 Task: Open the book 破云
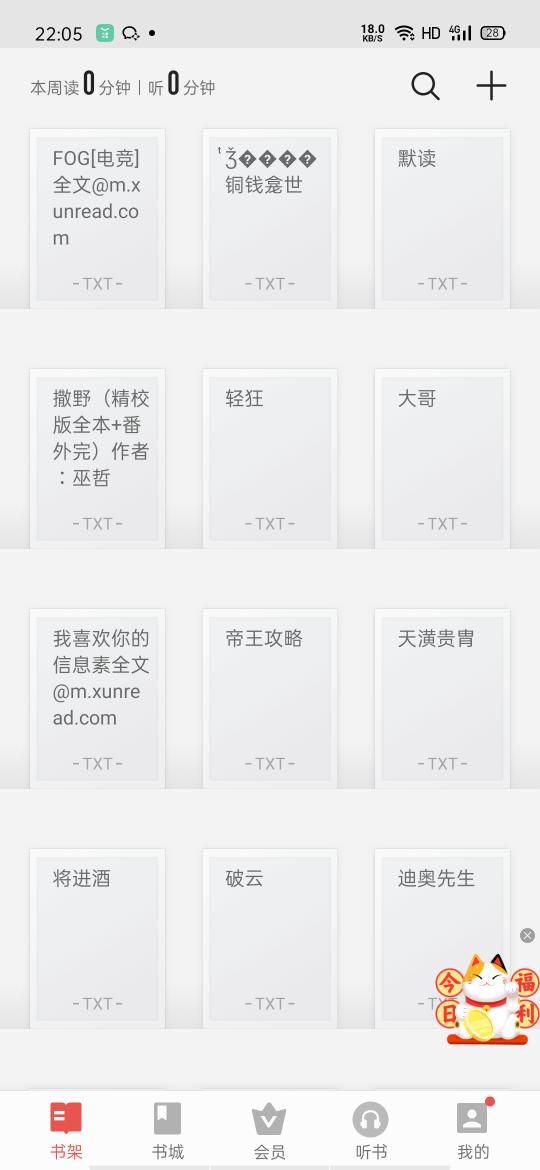[x=270, y=939]
